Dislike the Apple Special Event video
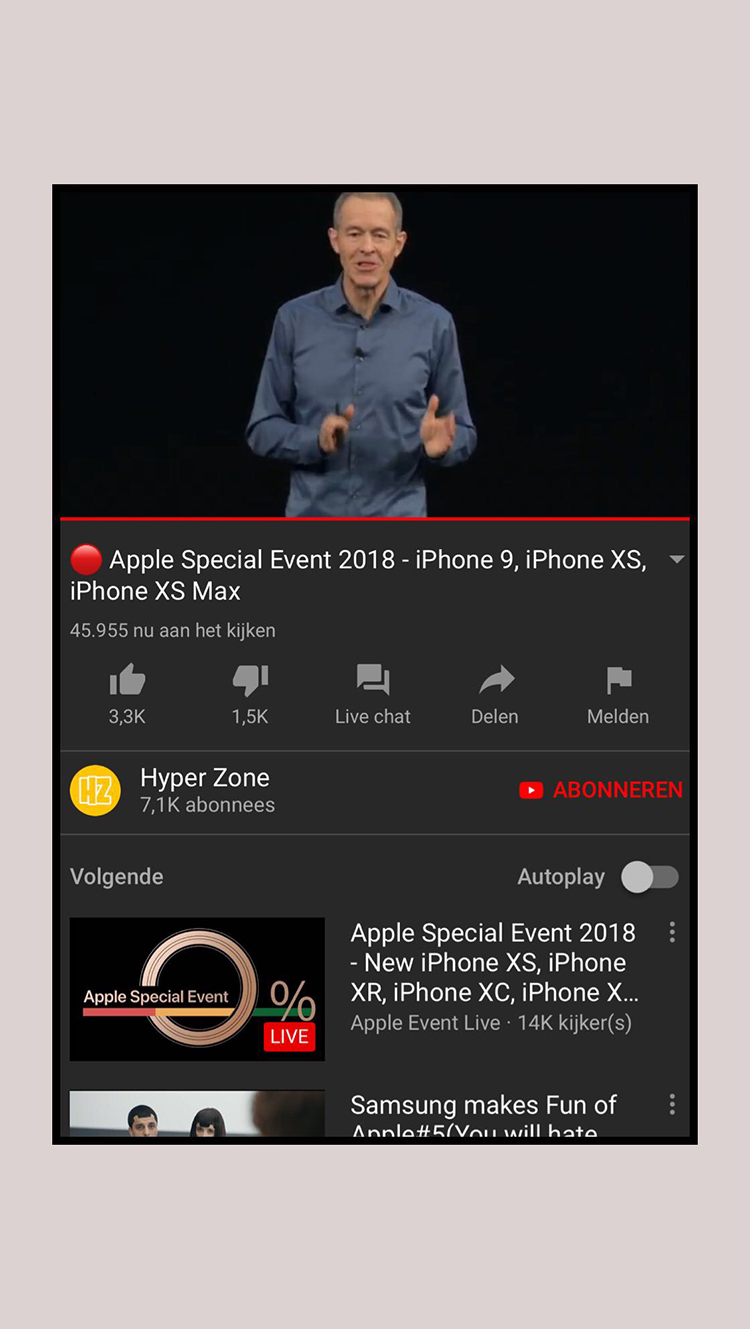Viewport: 750px width, 1329px height. pyautogui.click(x=250, y=683)
